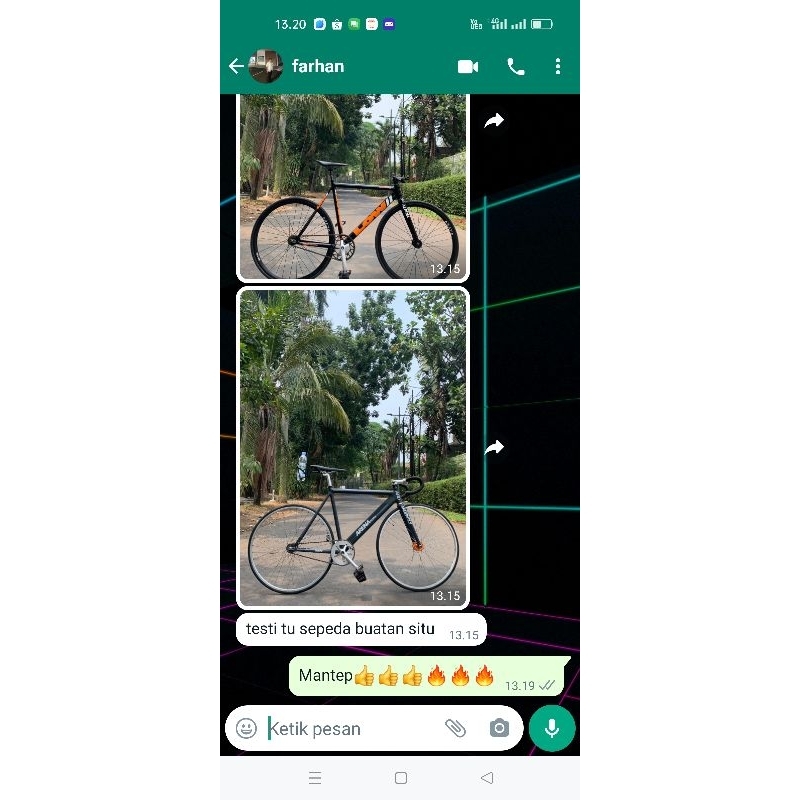Open the camera to send a photo
Image resolution: width=800 pixels, height=800 pixels.
[499, 728]
